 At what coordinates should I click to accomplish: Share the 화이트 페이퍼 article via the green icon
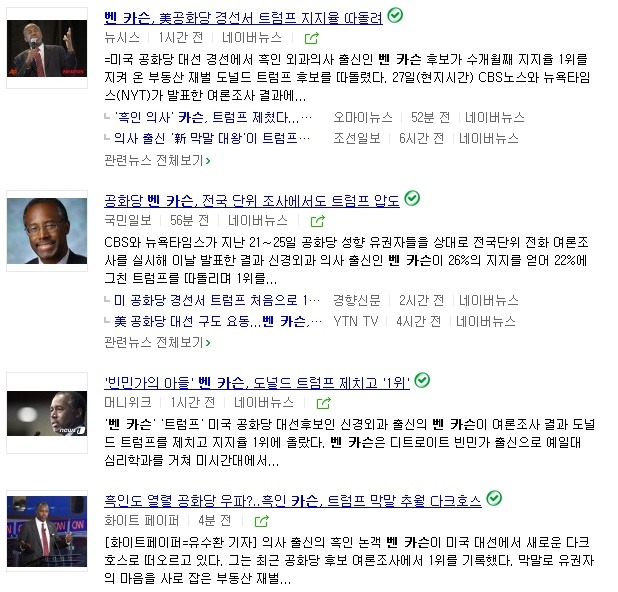261,521
